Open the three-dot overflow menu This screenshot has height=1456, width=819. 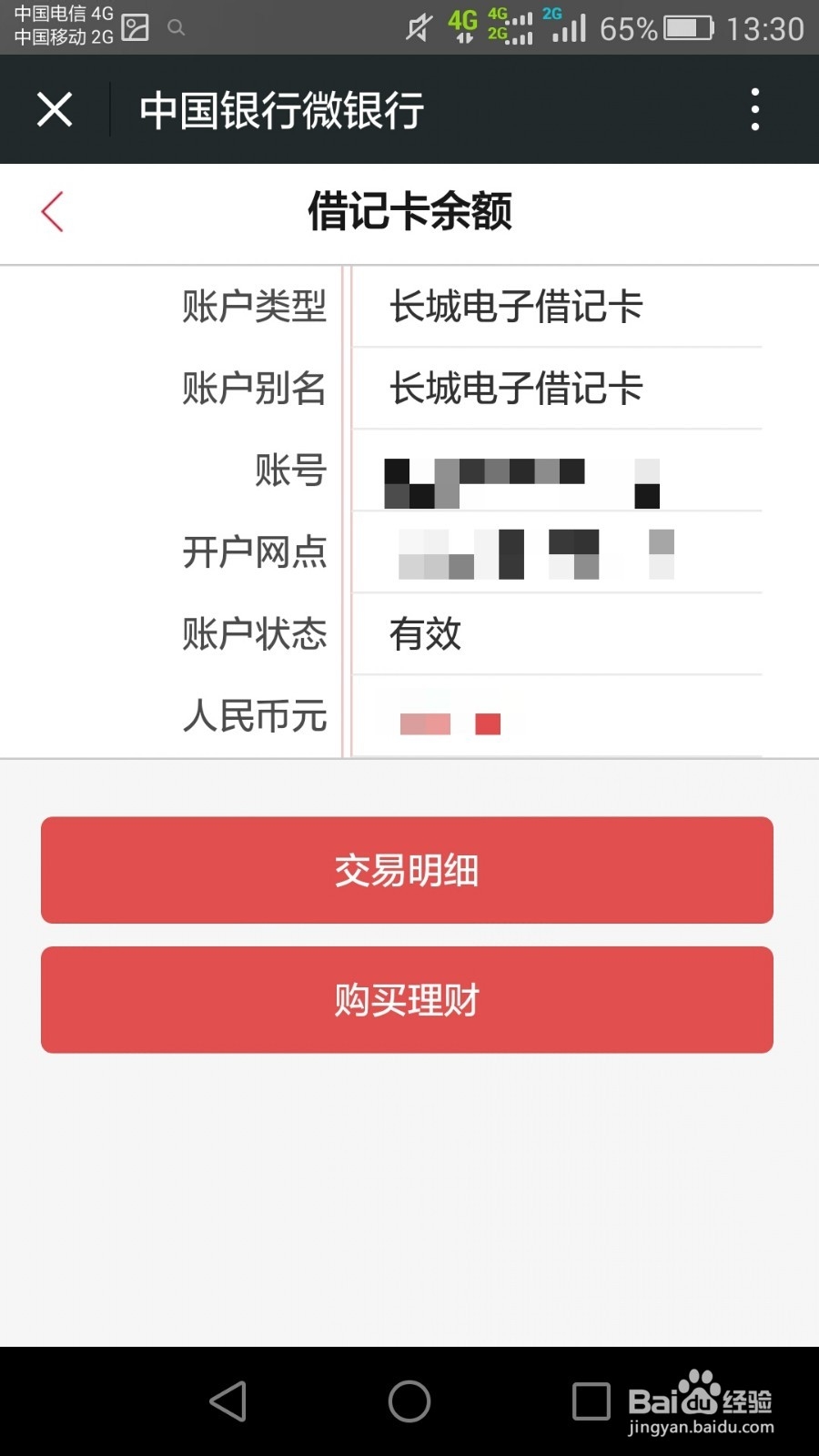coord(754,108)
